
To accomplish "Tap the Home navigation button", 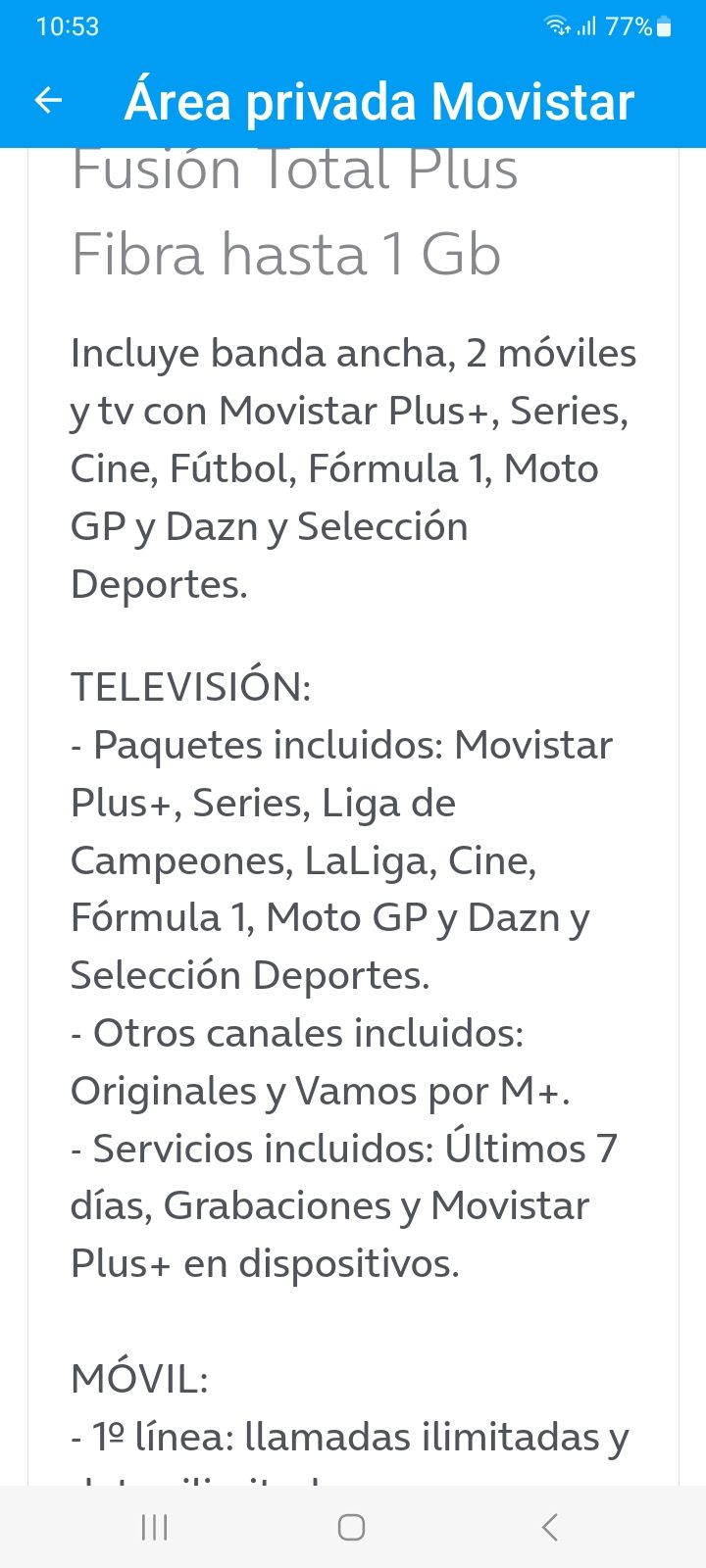I will point(351,1526).
